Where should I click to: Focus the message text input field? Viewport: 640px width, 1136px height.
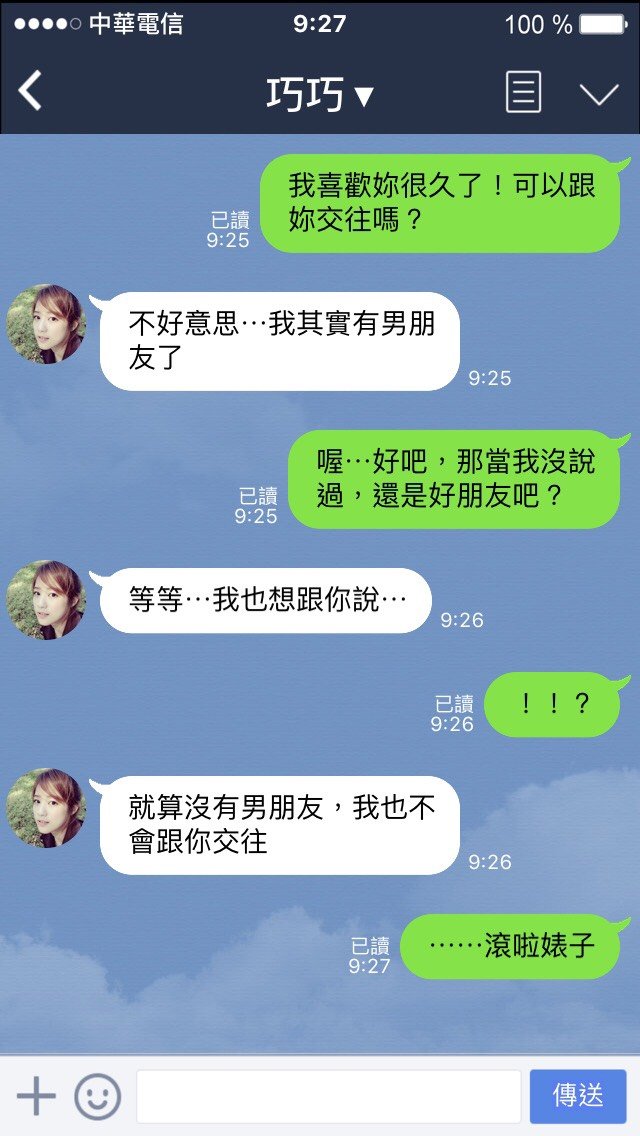328,1096
